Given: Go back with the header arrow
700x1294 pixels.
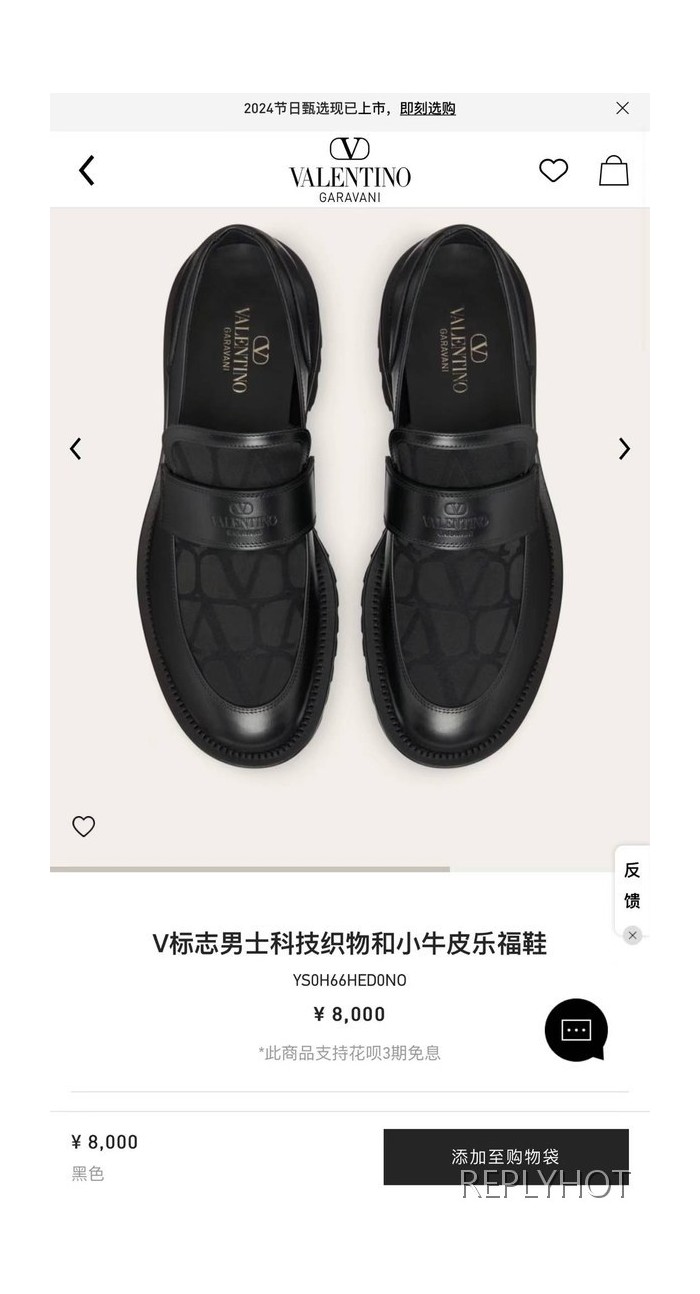Looking at the screenshot, I should click(x=87, y=171).
